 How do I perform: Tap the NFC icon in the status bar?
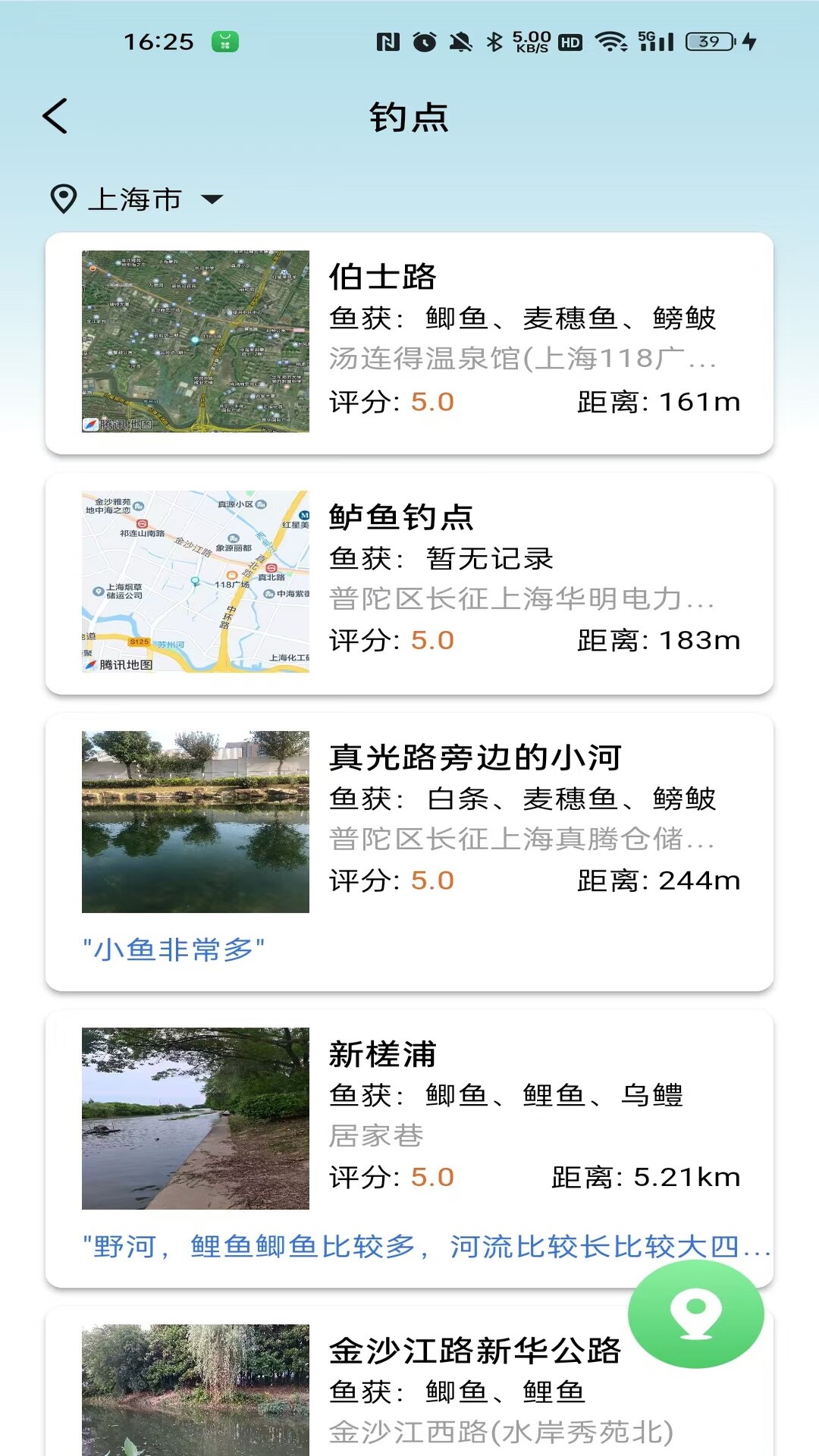click(389, 43)
